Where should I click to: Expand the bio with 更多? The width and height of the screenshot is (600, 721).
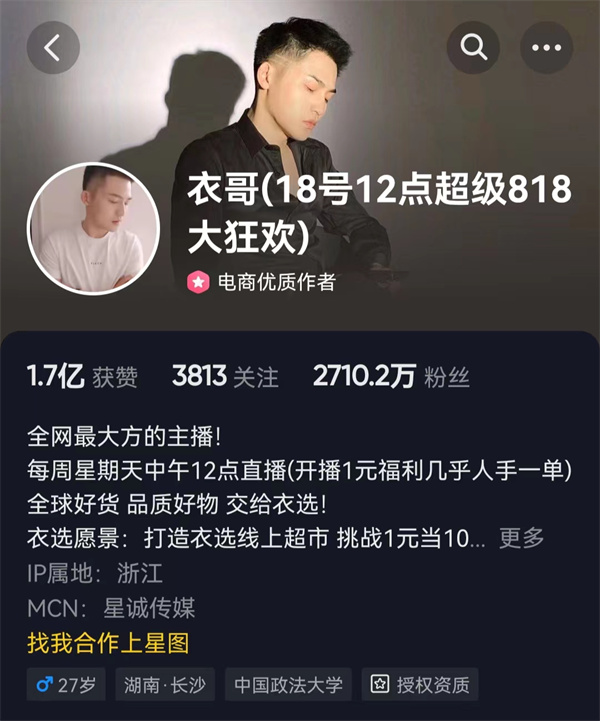[522, 538]
